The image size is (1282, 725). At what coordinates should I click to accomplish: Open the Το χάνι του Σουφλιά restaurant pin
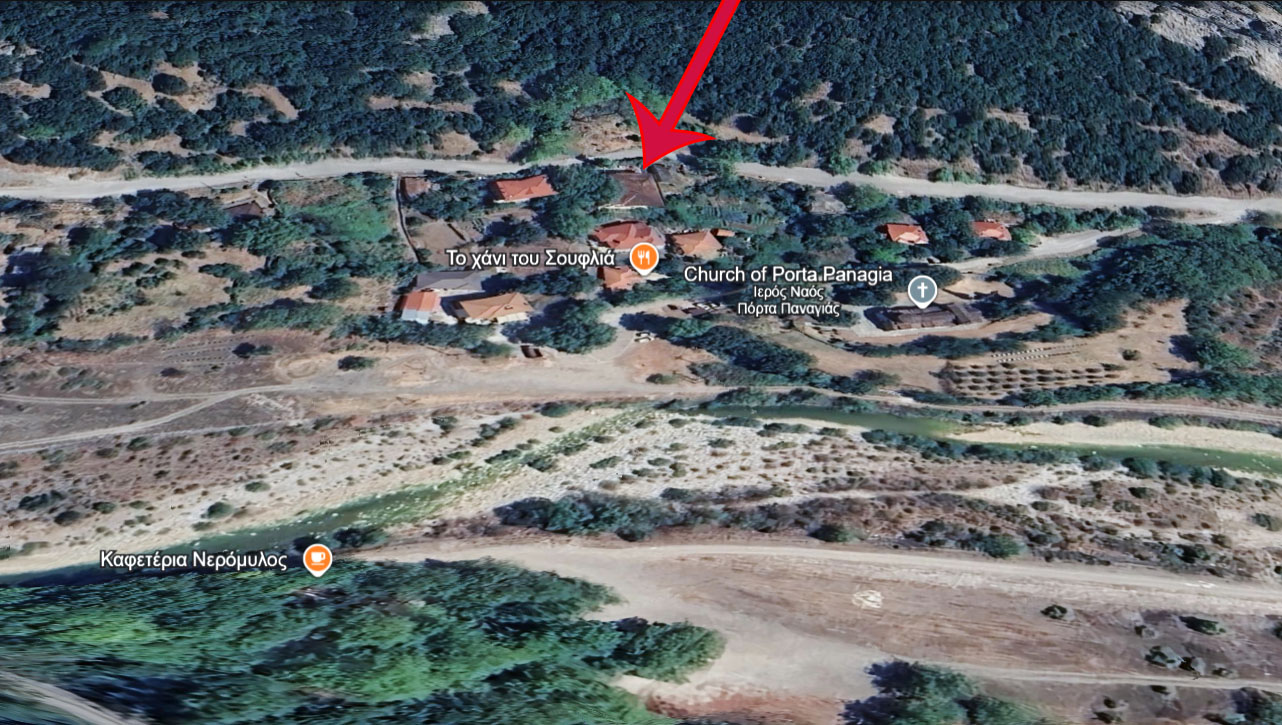point(645,260)
